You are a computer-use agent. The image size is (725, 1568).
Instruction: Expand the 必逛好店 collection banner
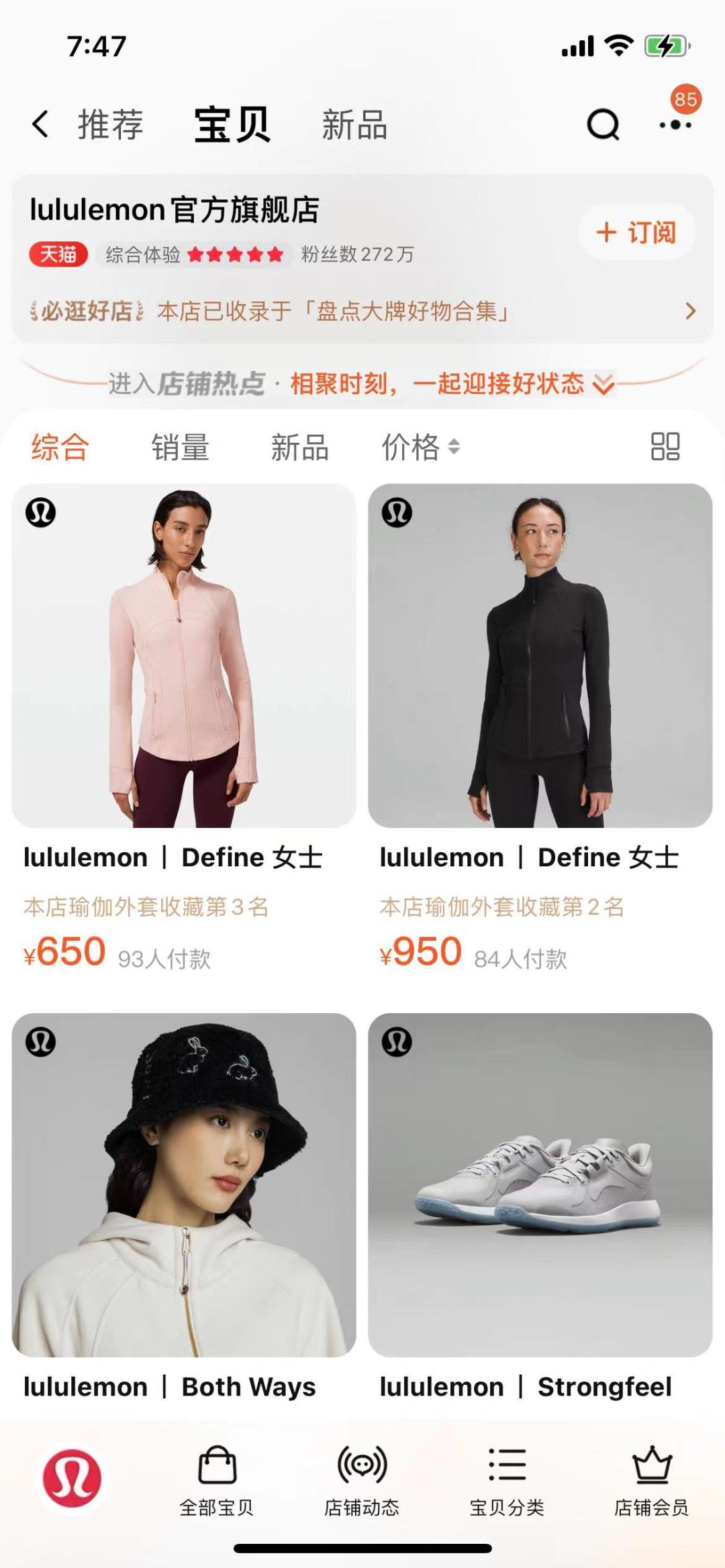[362, 311]
